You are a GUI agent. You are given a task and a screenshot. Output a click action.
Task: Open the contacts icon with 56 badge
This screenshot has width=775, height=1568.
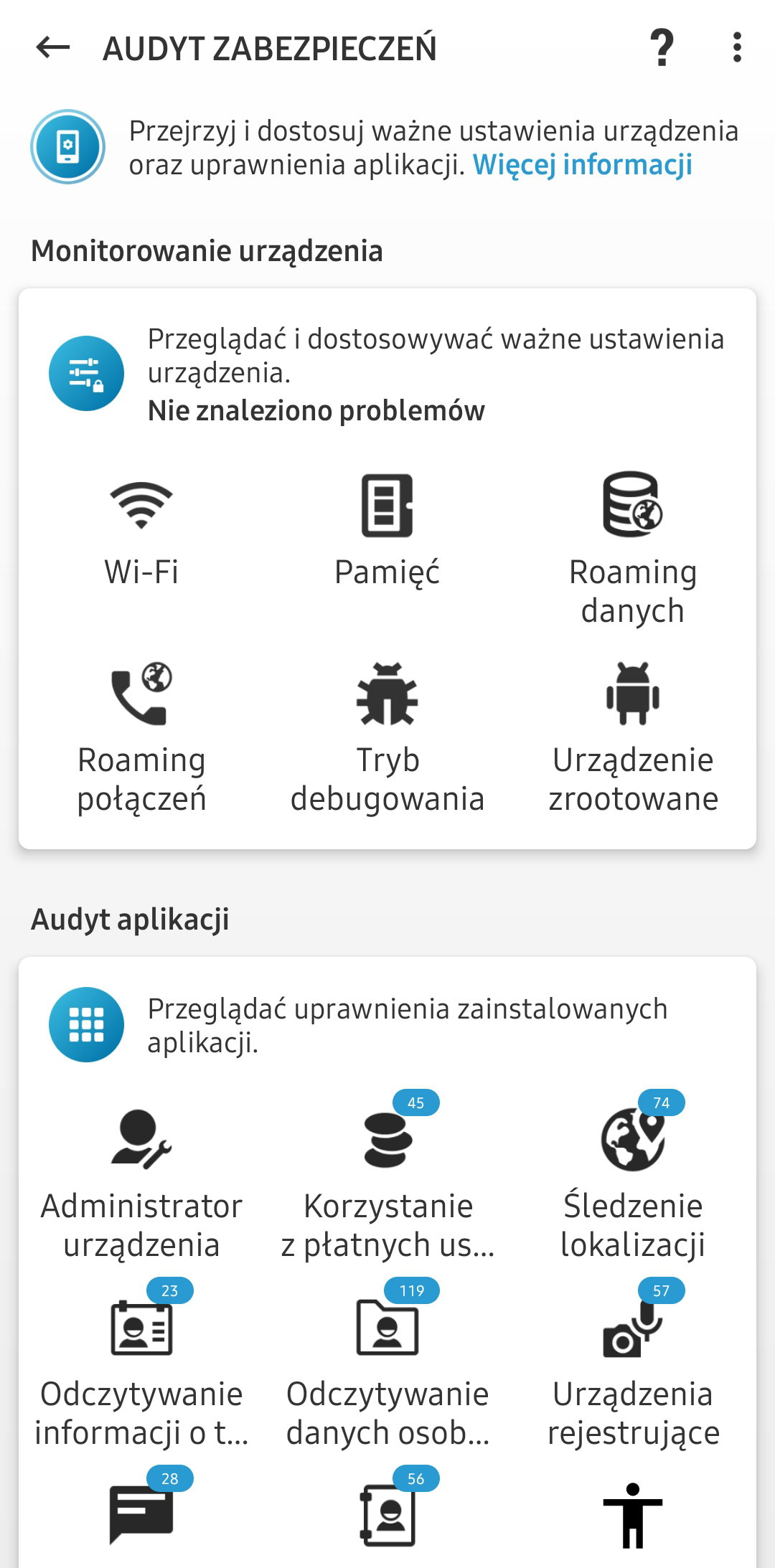387,1513
